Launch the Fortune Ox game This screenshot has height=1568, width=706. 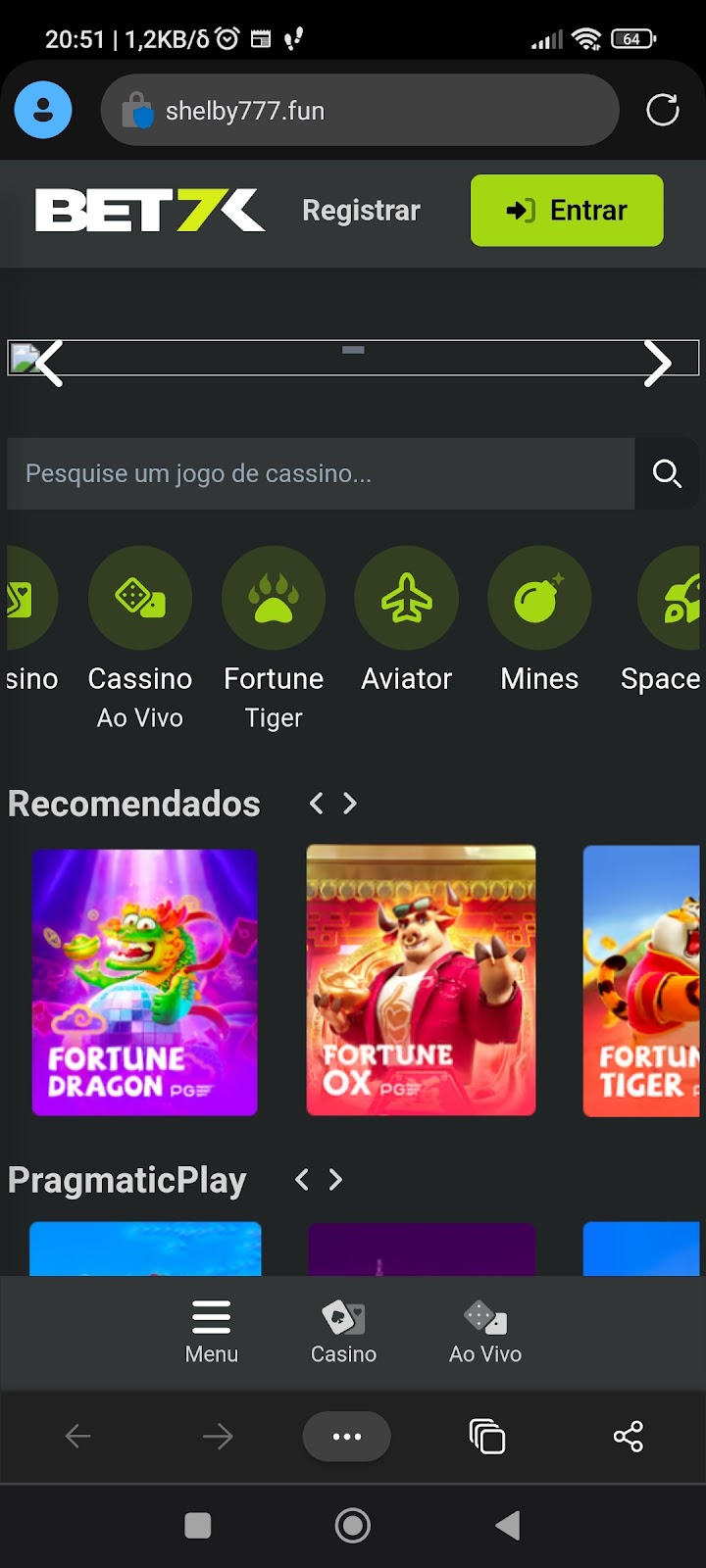click(422, 980)
